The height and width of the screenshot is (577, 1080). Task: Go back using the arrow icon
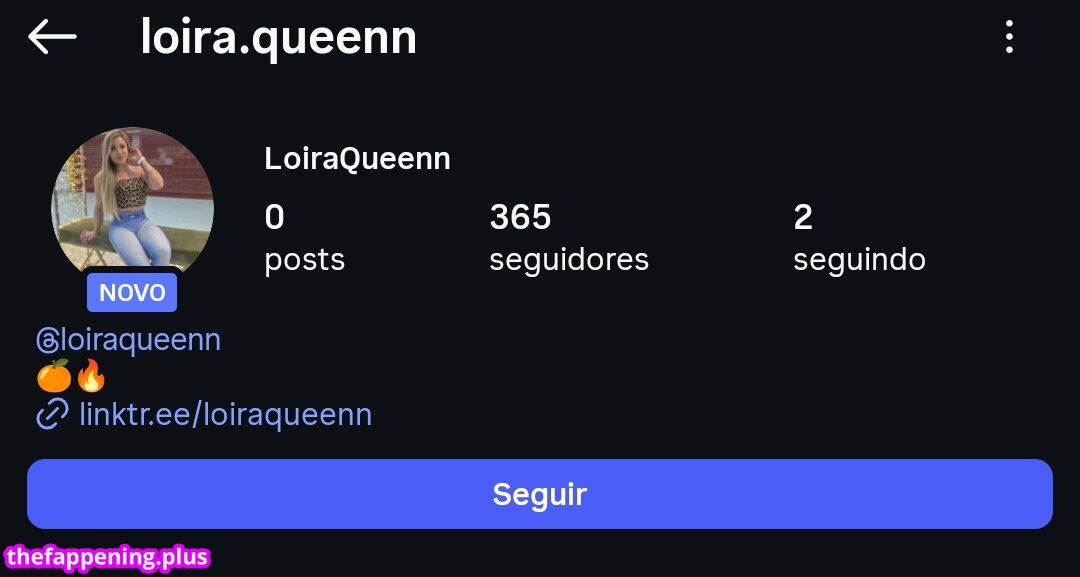52,38
